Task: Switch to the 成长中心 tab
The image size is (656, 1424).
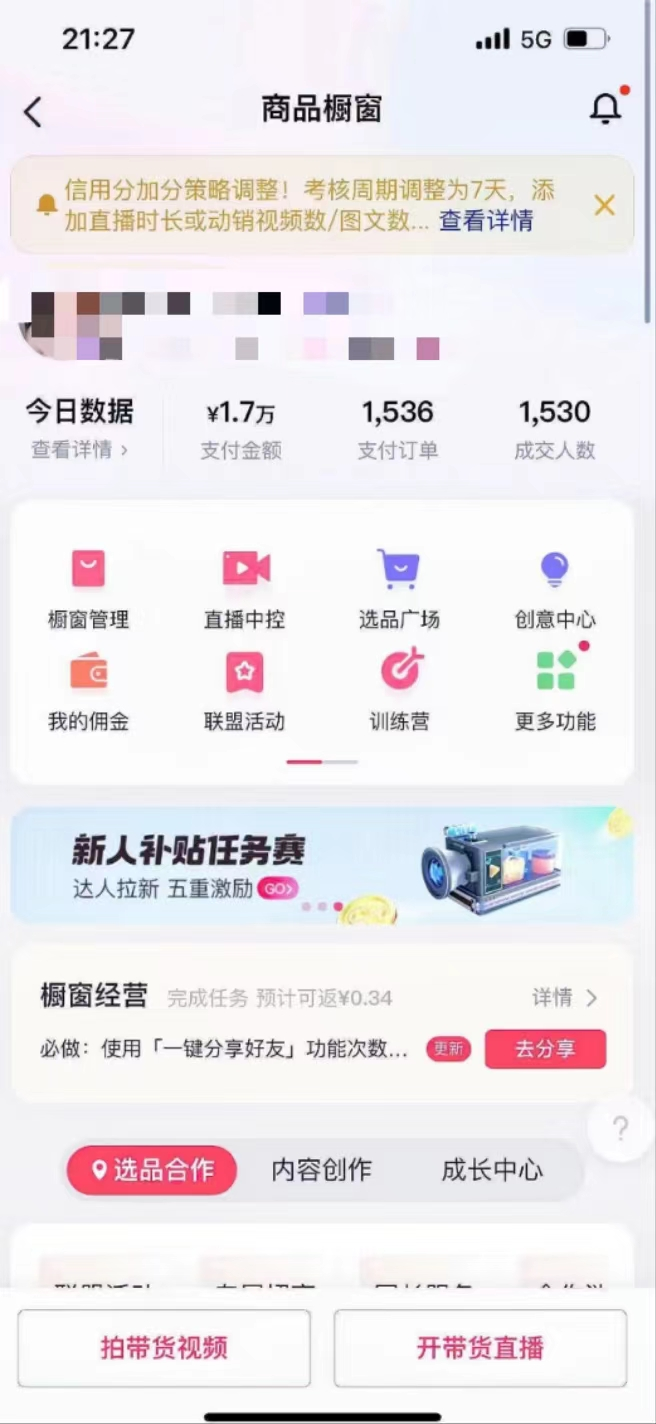Action: [x=492, y=1170]
